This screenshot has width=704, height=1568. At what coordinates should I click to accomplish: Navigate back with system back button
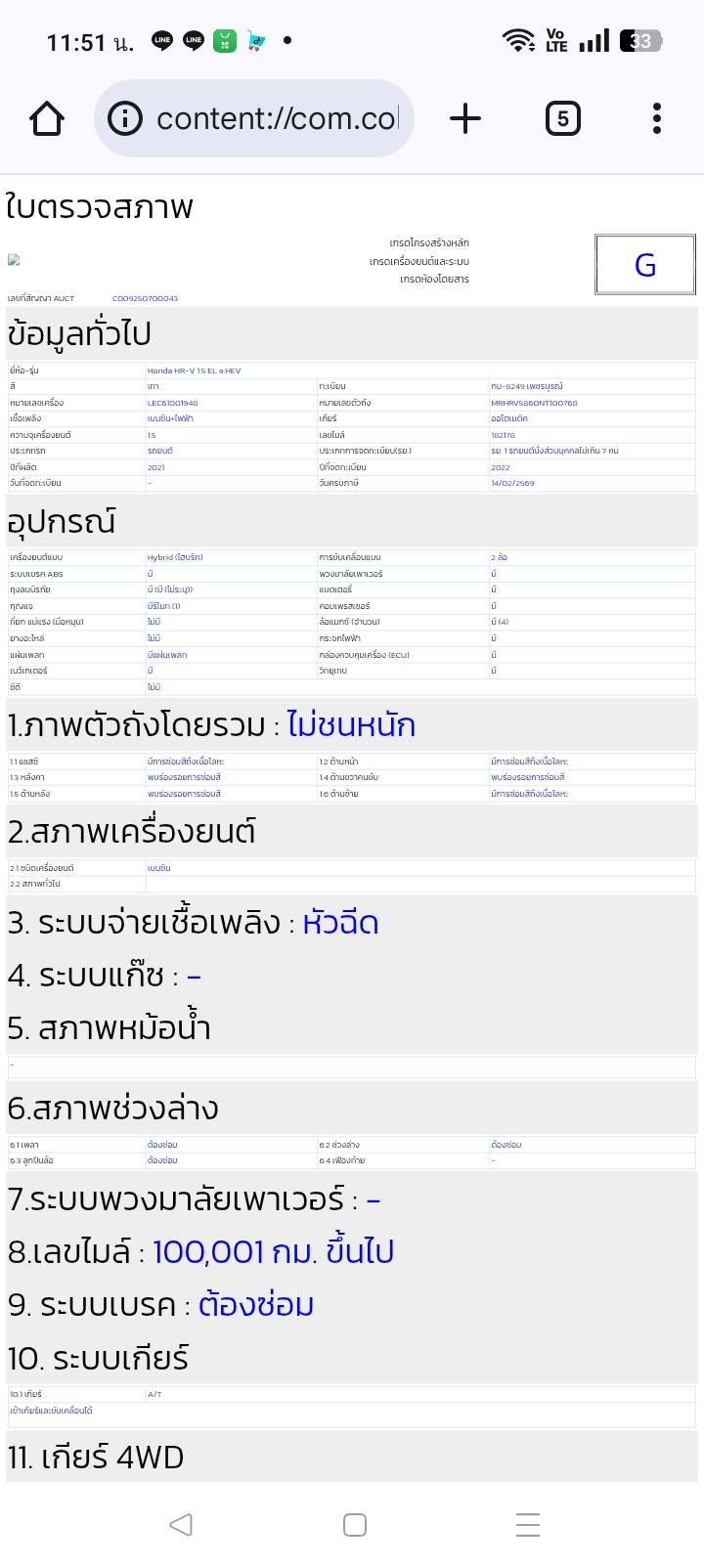[x=180, y=1524]
